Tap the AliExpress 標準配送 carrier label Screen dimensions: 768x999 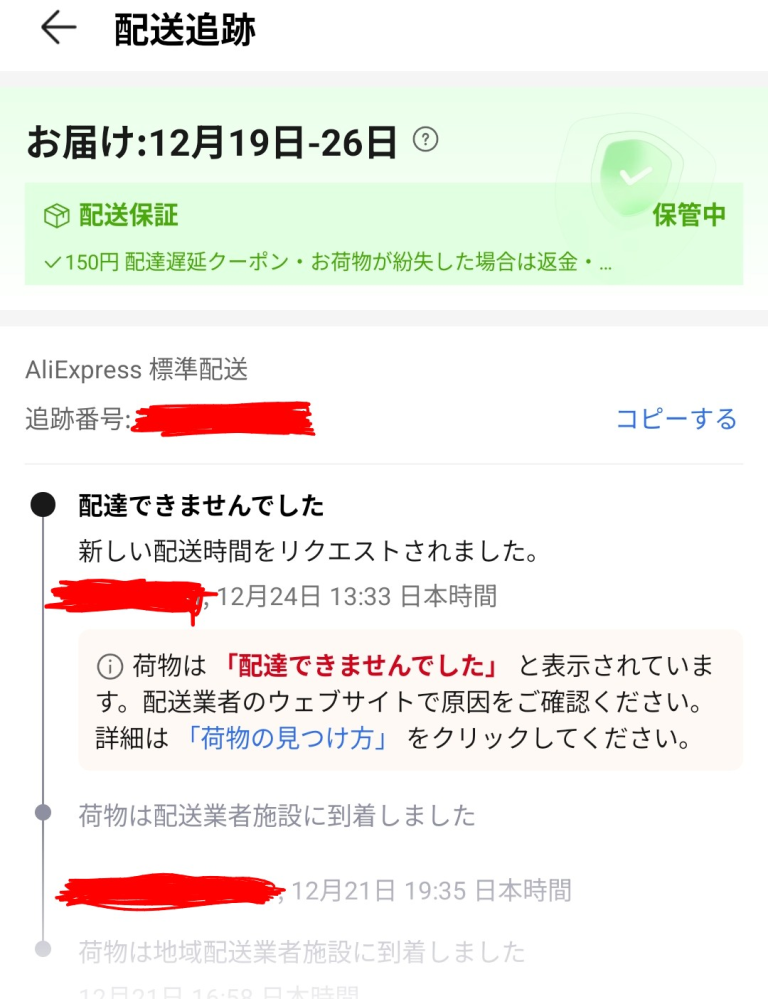pyautogui.click(x=136, y=371)
